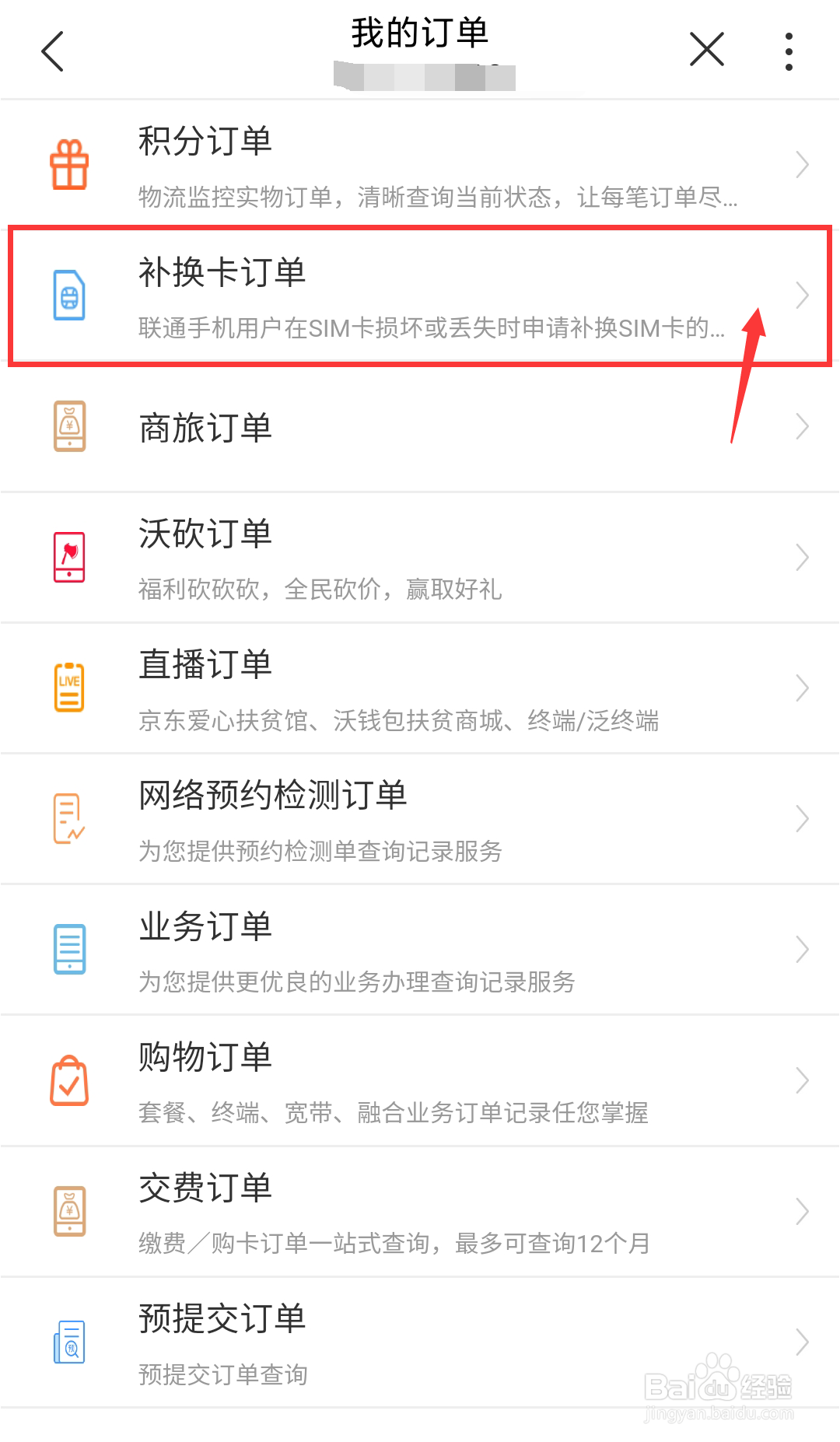Click the report icon for 网络预约检测订单
The width and height of the screenshot is (840, 1442).
(69, 817)
